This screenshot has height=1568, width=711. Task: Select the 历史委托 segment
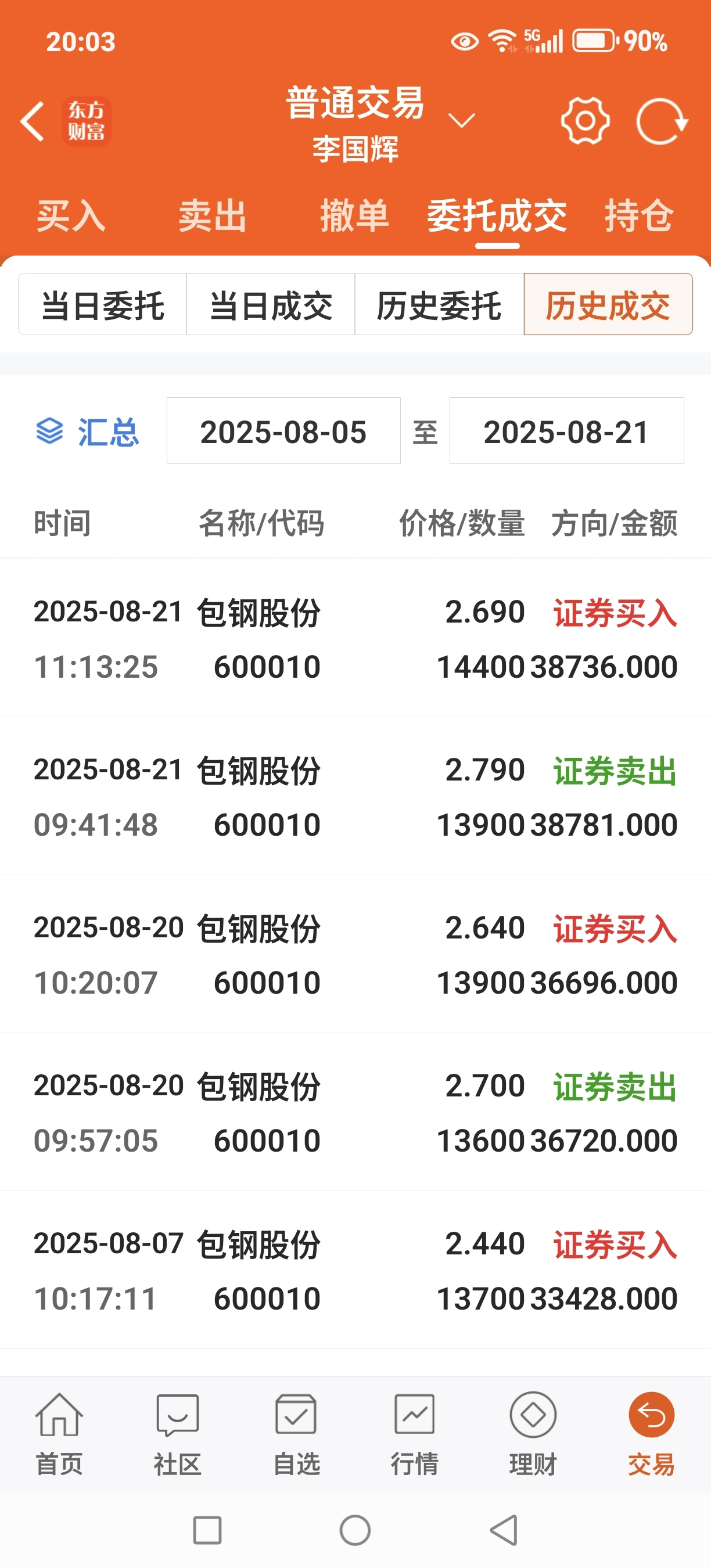pos(439,304)
